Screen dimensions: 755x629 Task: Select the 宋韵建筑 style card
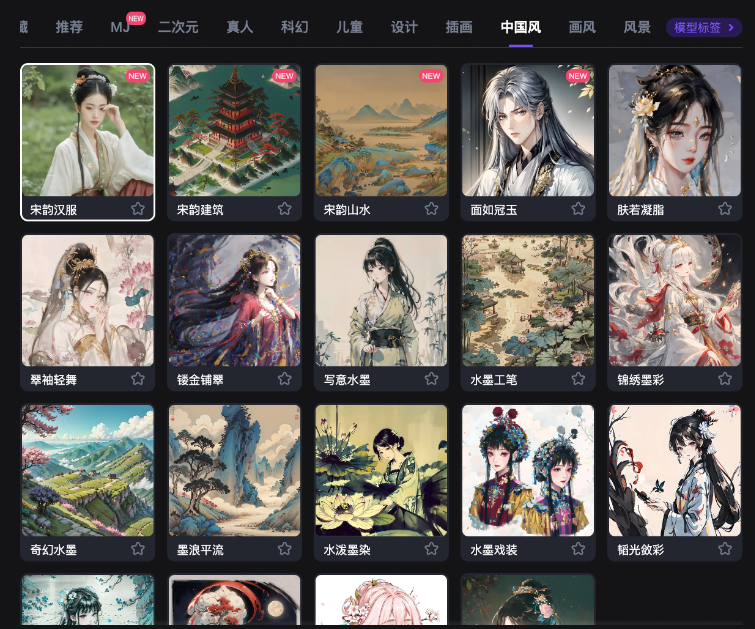point(234,131)
